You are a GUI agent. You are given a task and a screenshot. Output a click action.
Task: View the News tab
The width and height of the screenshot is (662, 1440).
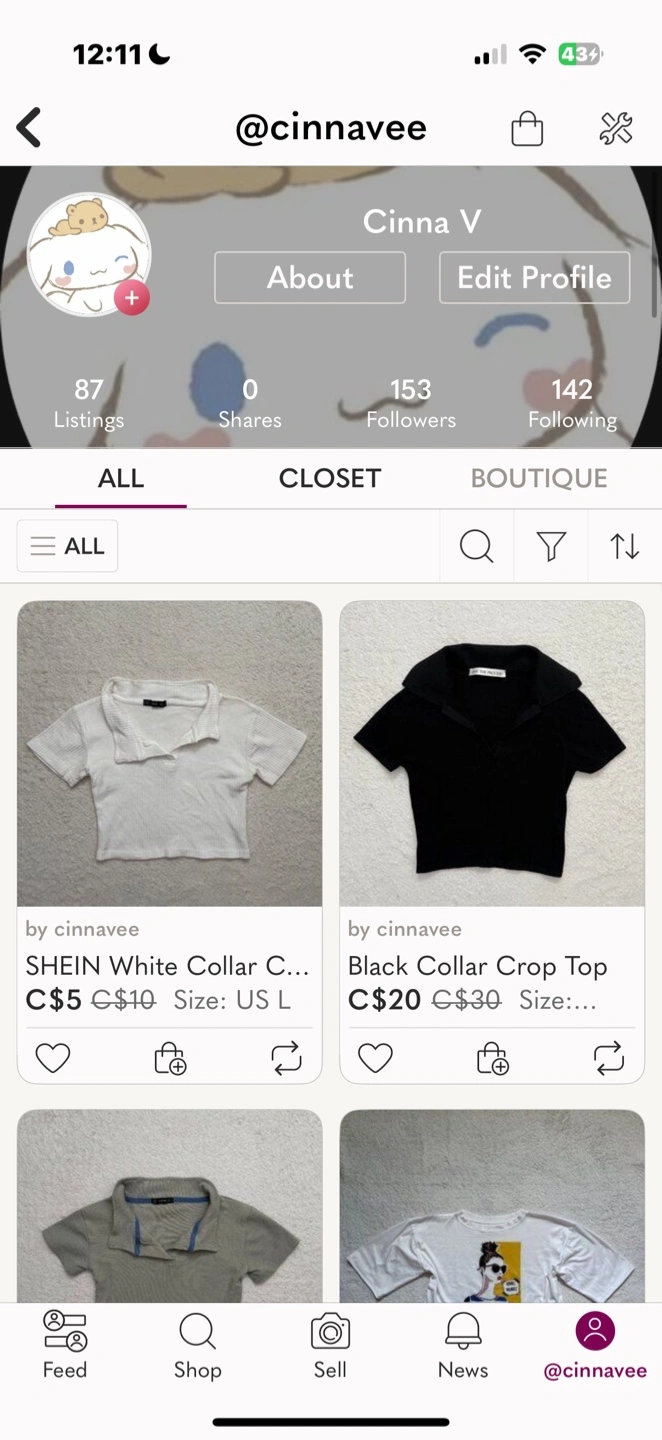click(x=463, y=1345)
